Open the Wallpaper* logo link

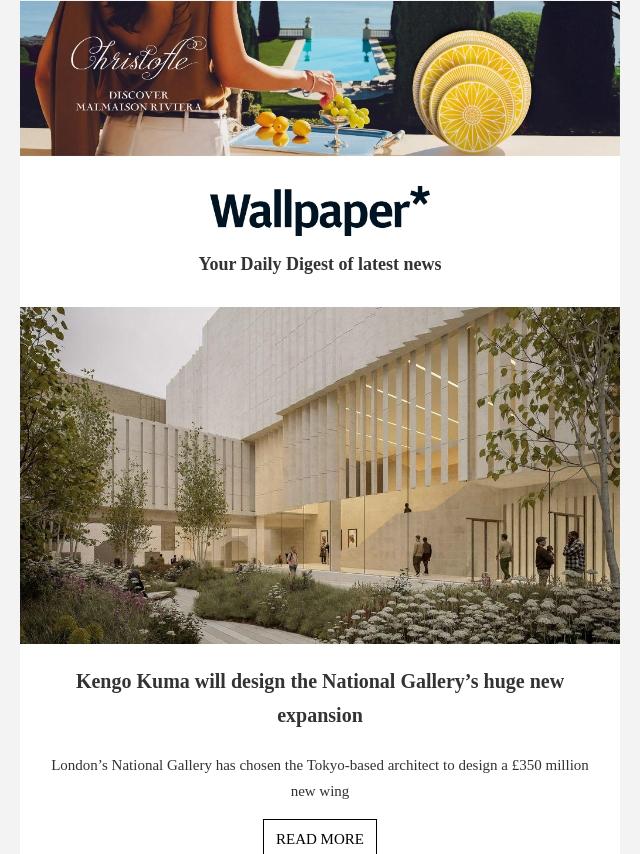pos(320,211)
